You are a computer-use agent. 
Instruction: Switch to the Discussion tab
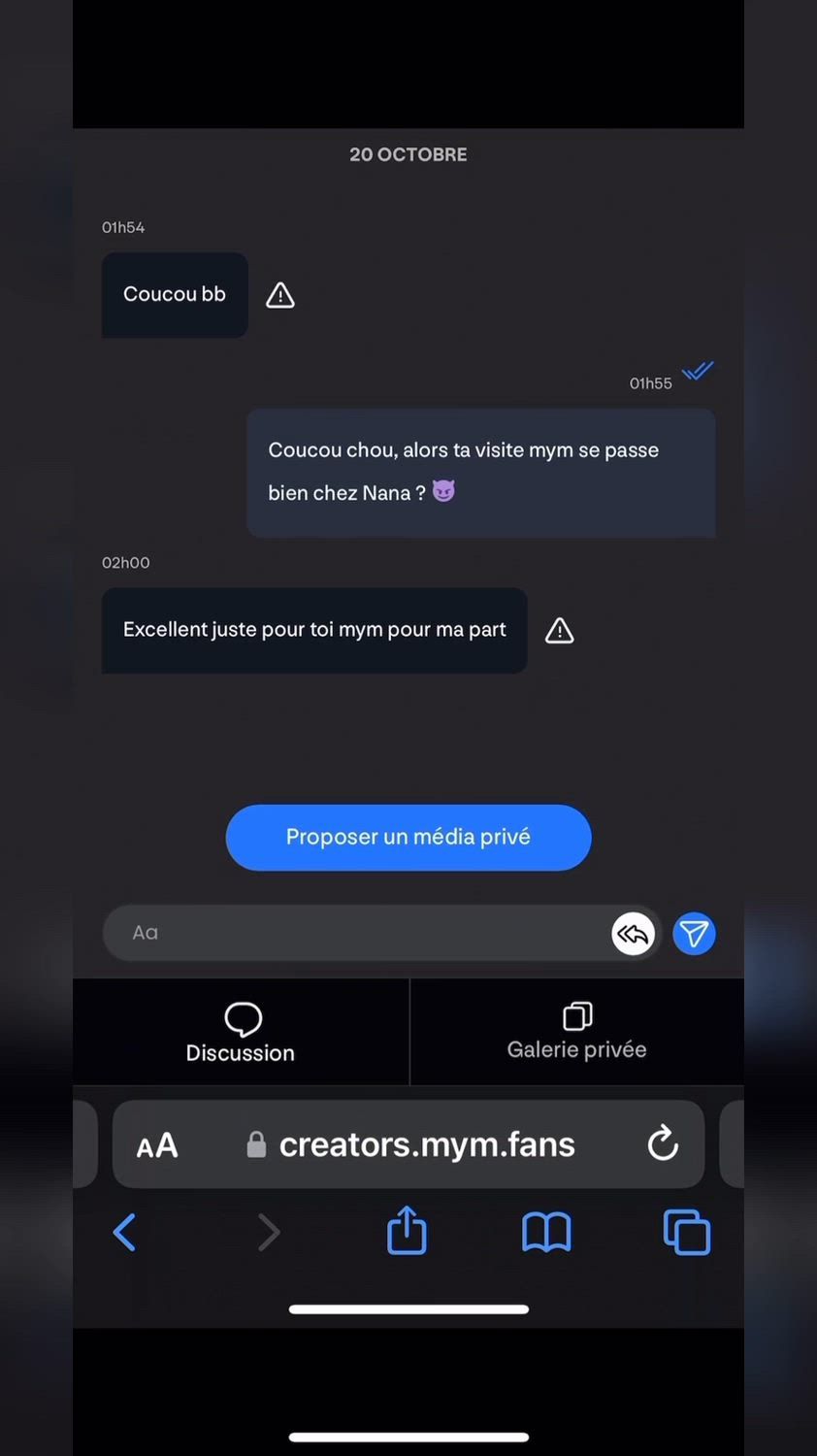click(241, 1033)
